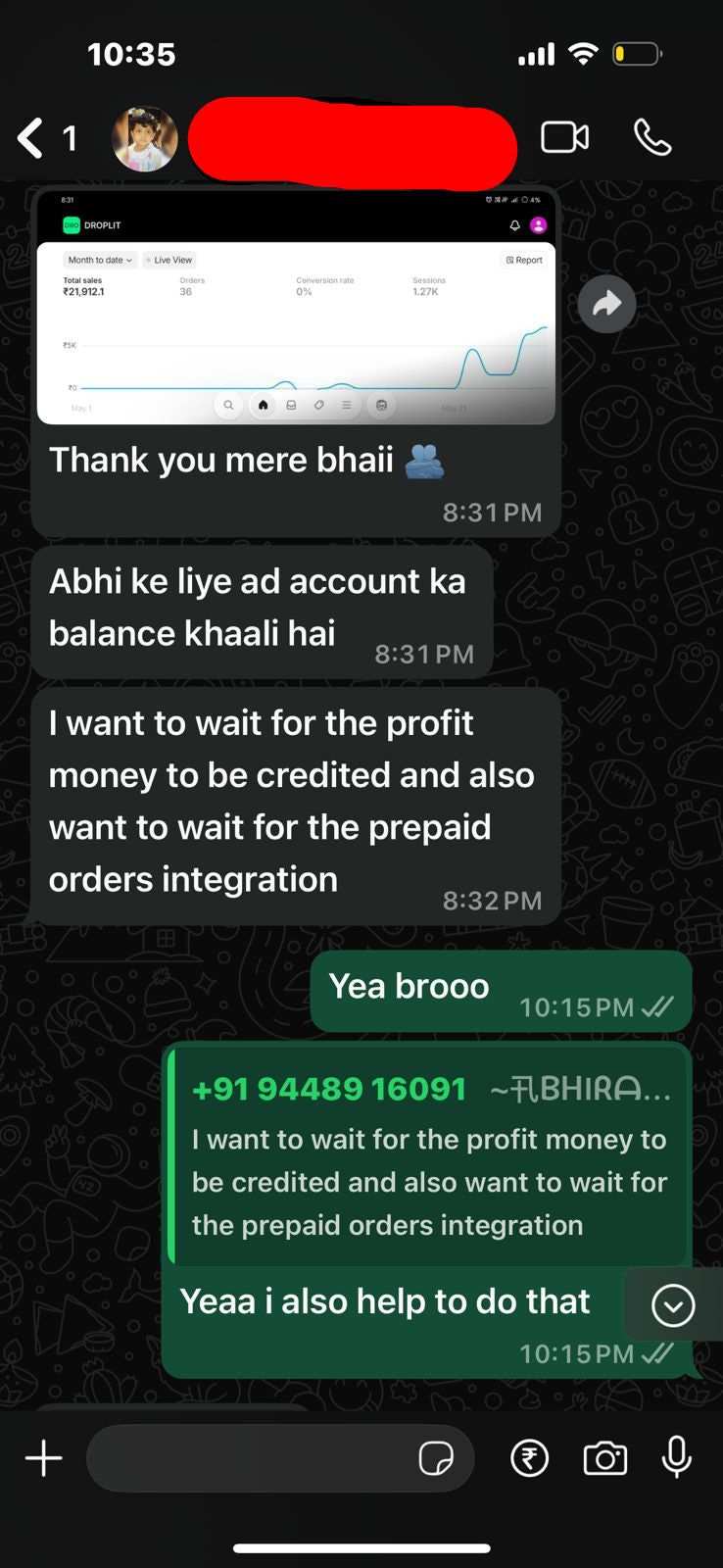Record a voice message
Image resolution: width=723 pixels, height=1568 pixels.
(x=677, y=1458)
